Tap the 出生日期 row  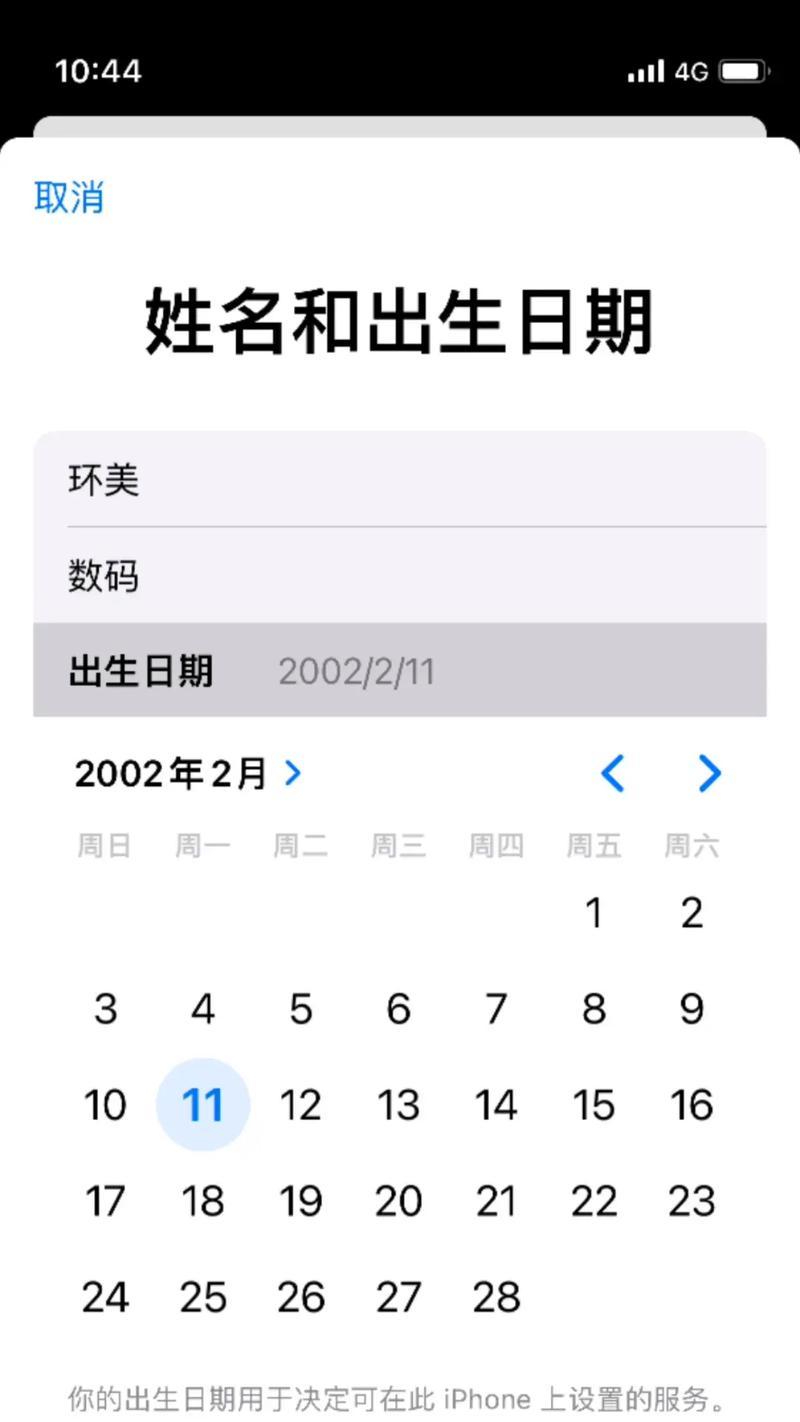click(400, 670)
